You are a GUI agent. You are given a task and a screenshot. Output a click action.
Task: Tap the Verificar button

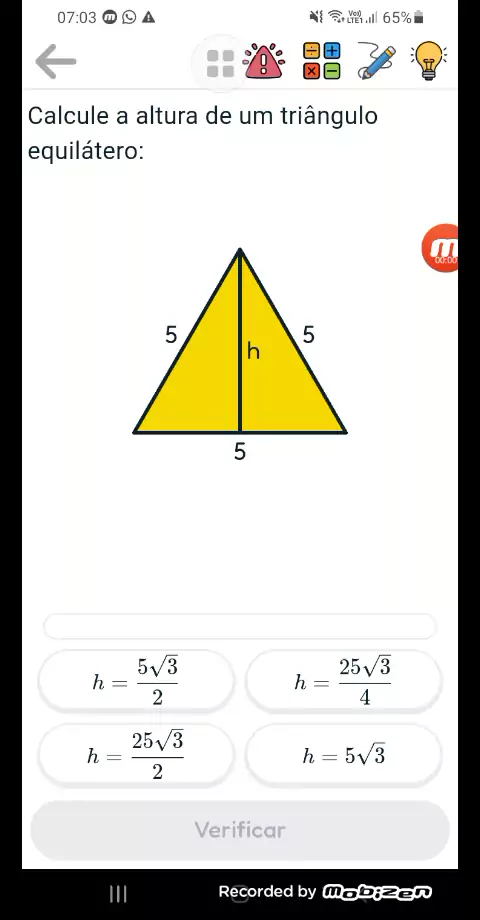[x=240, y=830]
